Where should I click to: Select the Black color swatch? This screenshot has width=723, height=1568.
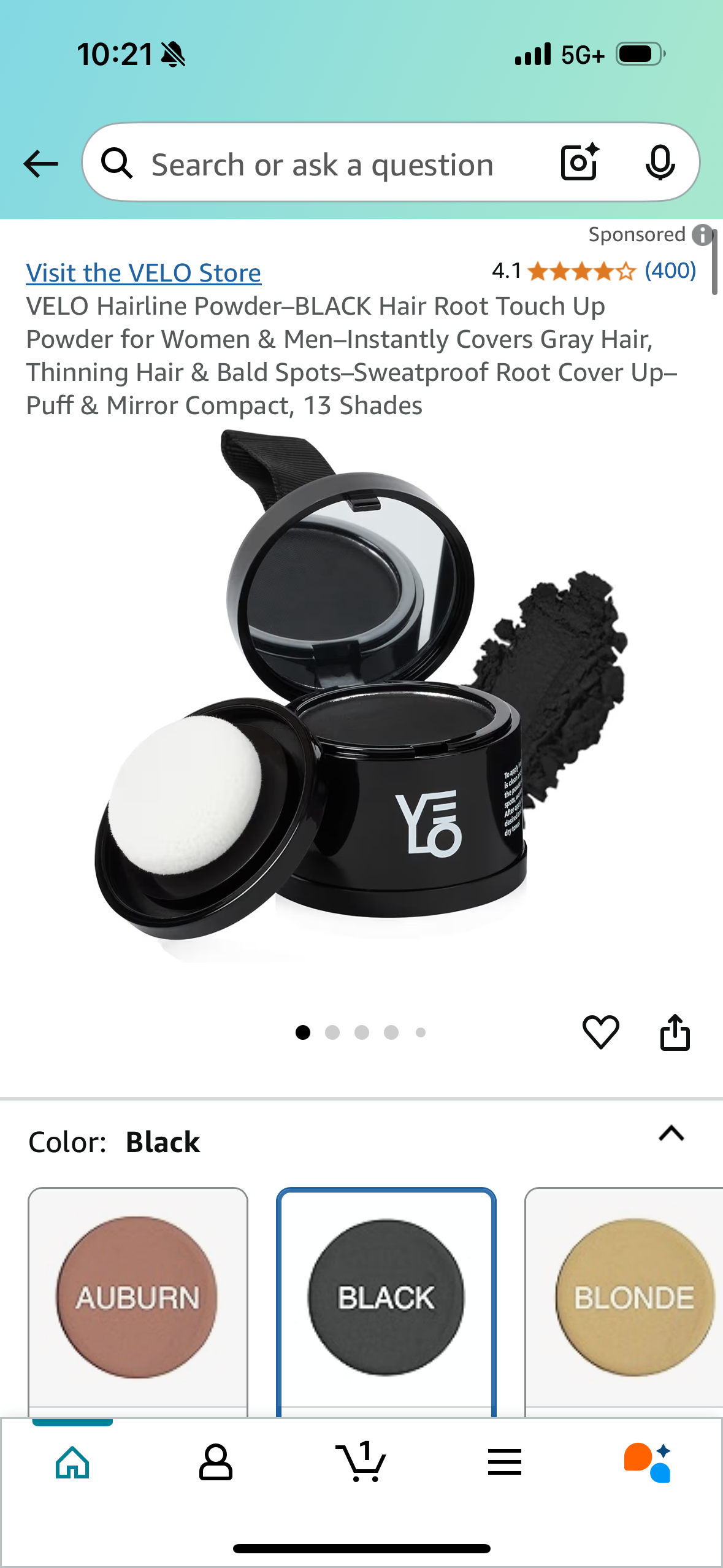click(386, 1297)
